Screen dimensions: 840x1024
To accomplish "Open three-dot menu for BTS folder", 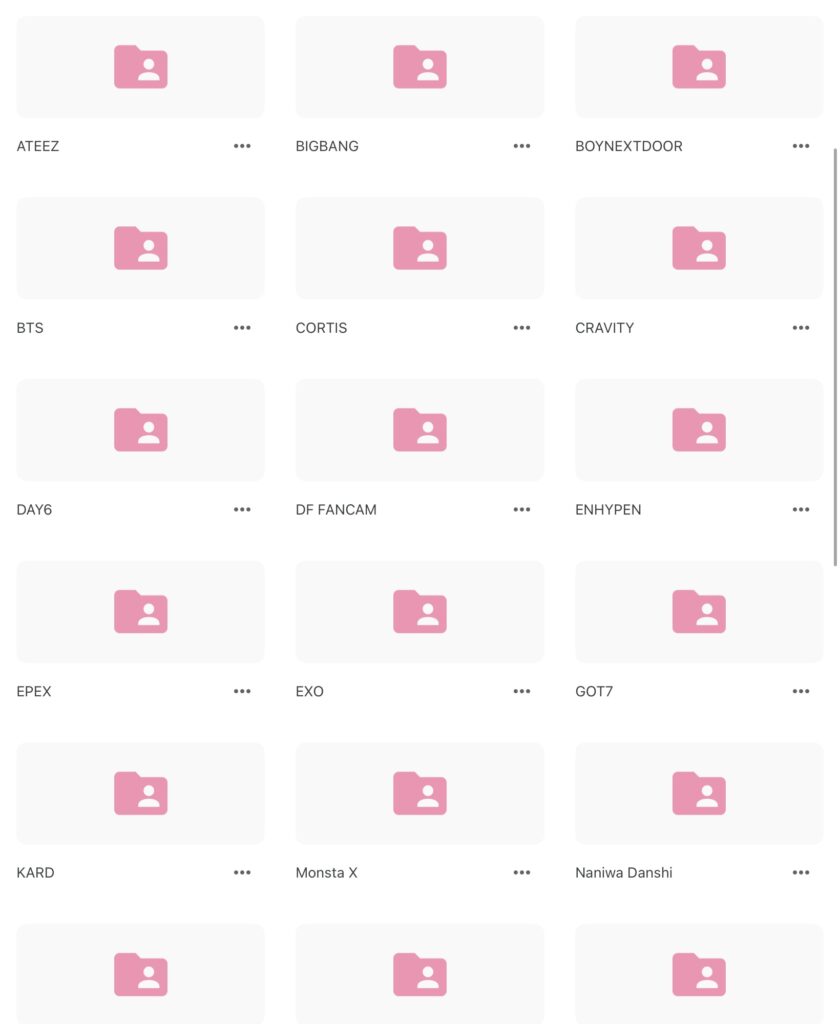I will (242, 328).
